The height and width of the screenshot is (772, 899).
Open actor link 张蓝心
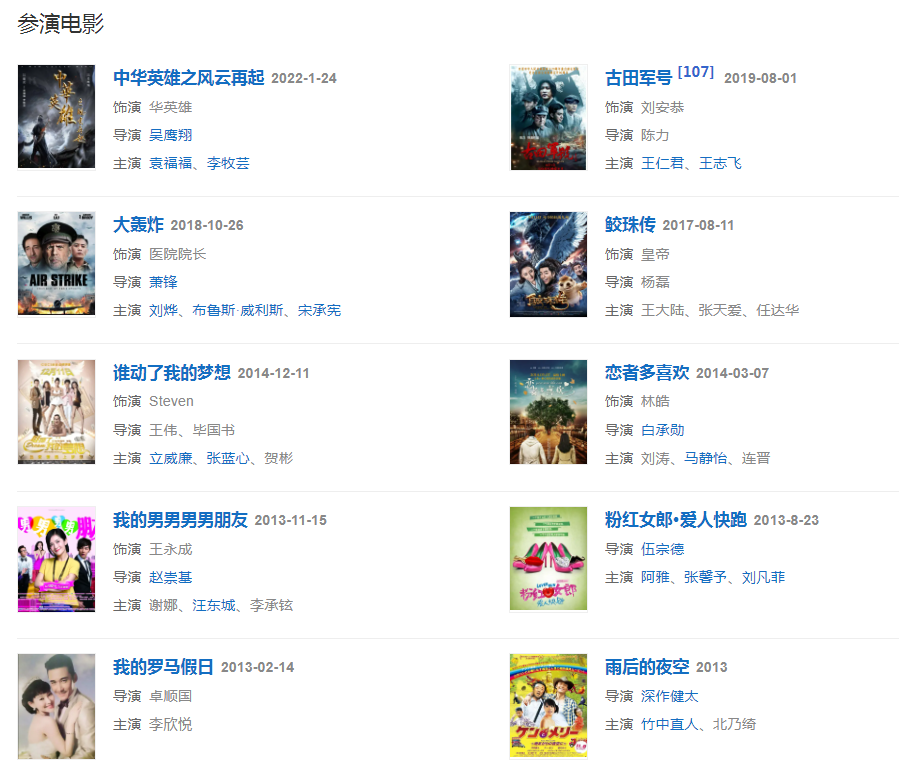228,458
